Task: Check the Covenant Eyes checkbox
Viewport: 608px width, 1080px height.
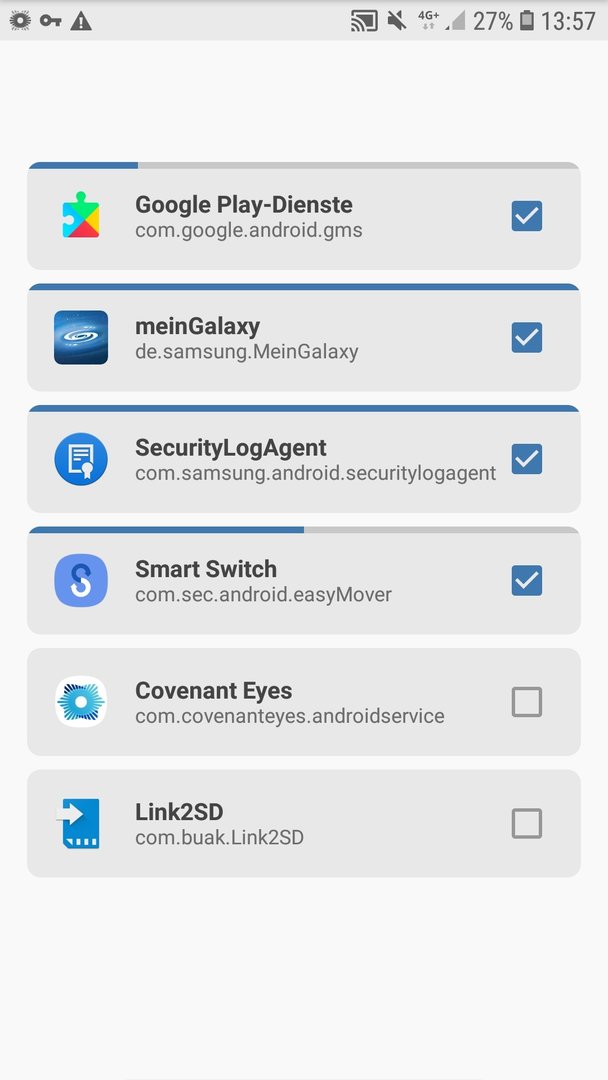Action: (x=526, y=702)
